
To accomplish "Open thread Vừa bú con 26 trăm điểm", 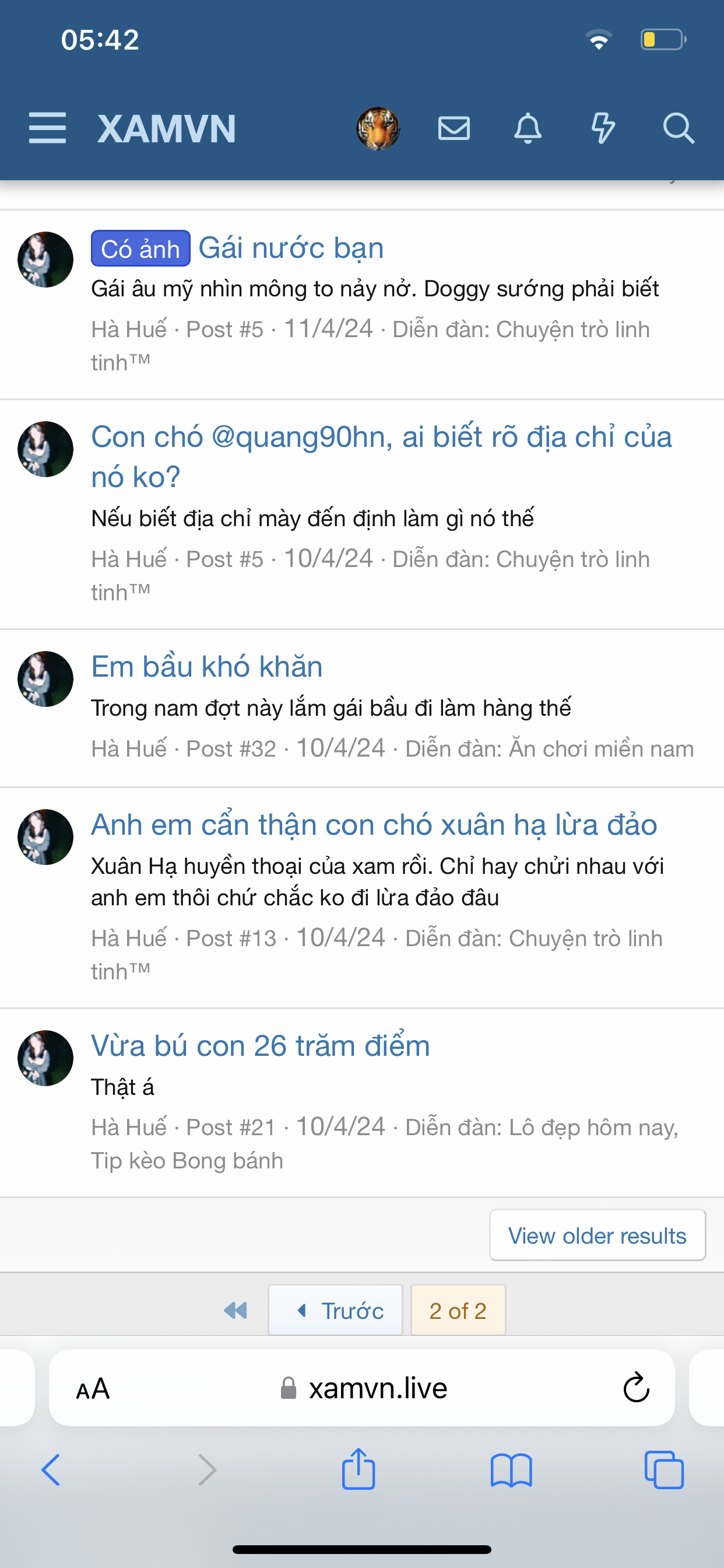I will (x=261, y=1046).
